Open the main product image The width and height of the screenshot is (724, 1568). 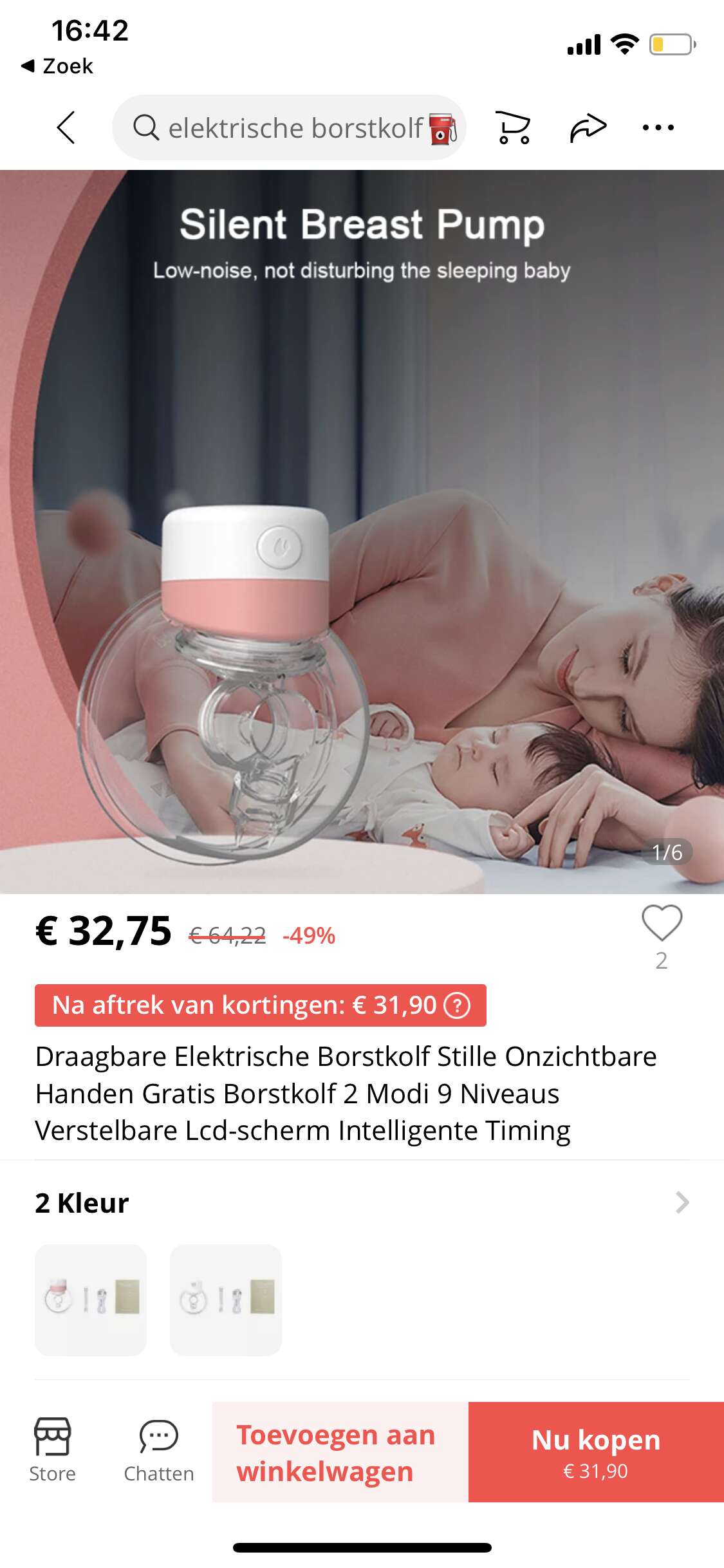click(x=362, y=532)
